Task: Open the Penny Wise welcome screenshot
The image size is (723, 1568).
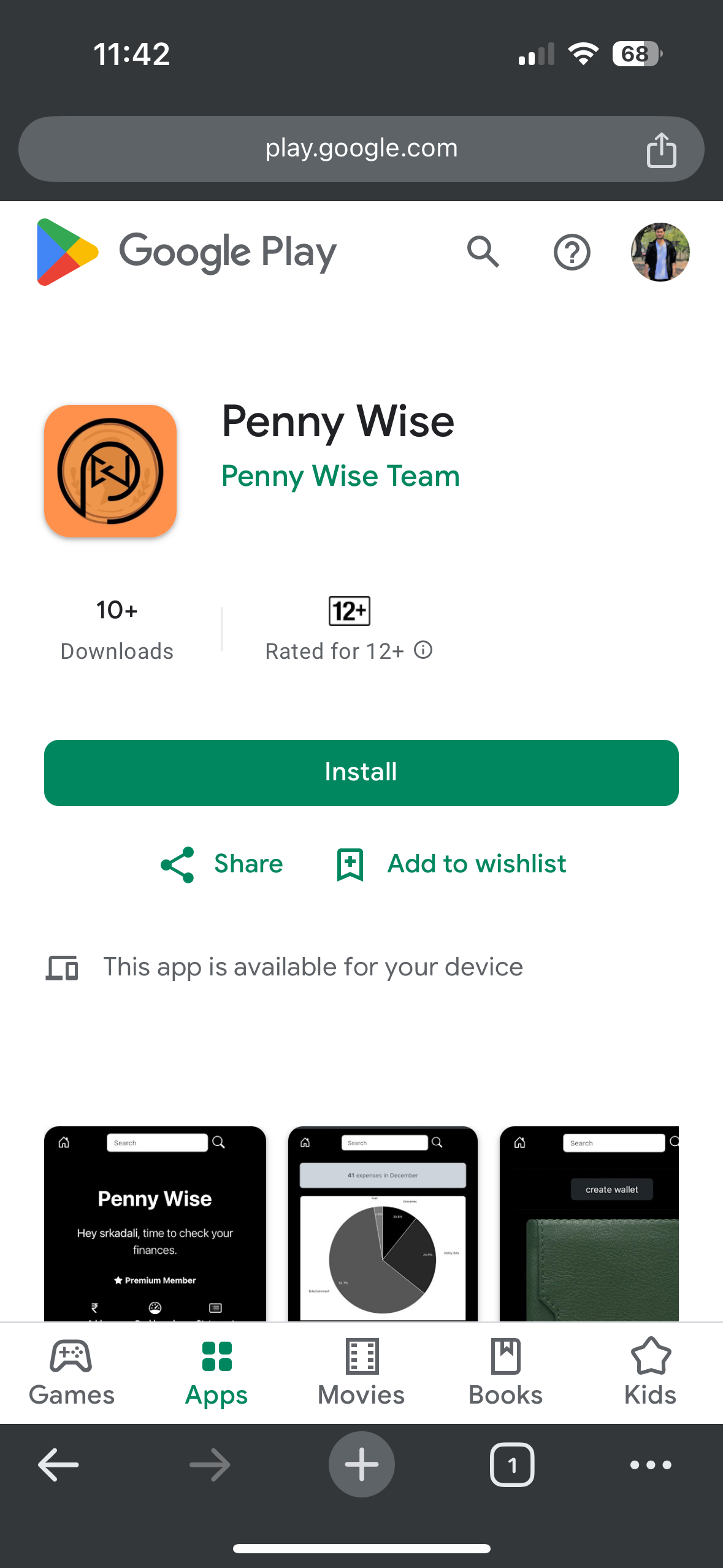Action: click(x=155, y=1223)
